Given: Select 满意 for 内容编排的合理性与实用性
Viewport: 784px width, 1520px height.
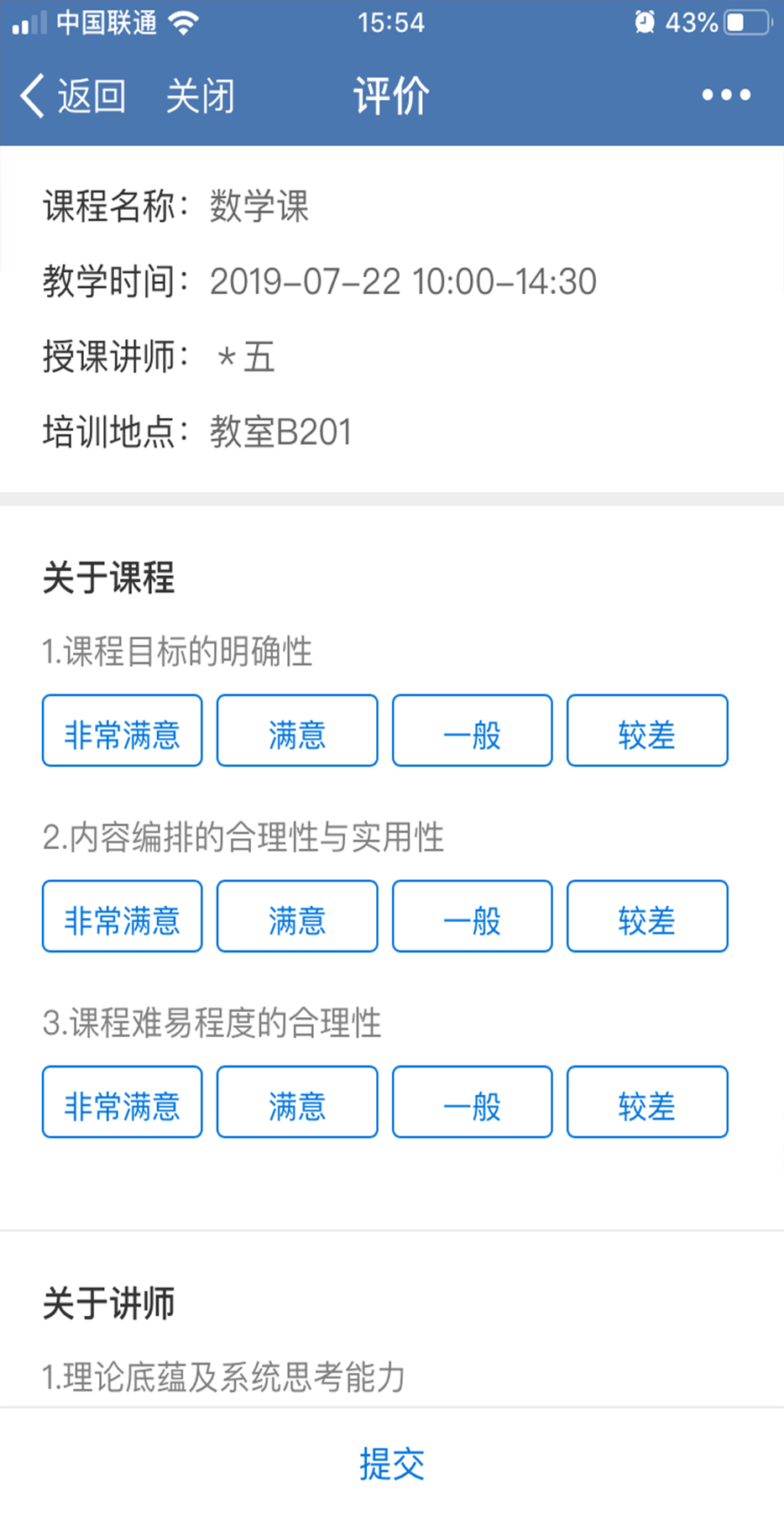Looking at the screenshot, I should pos(297,916).
